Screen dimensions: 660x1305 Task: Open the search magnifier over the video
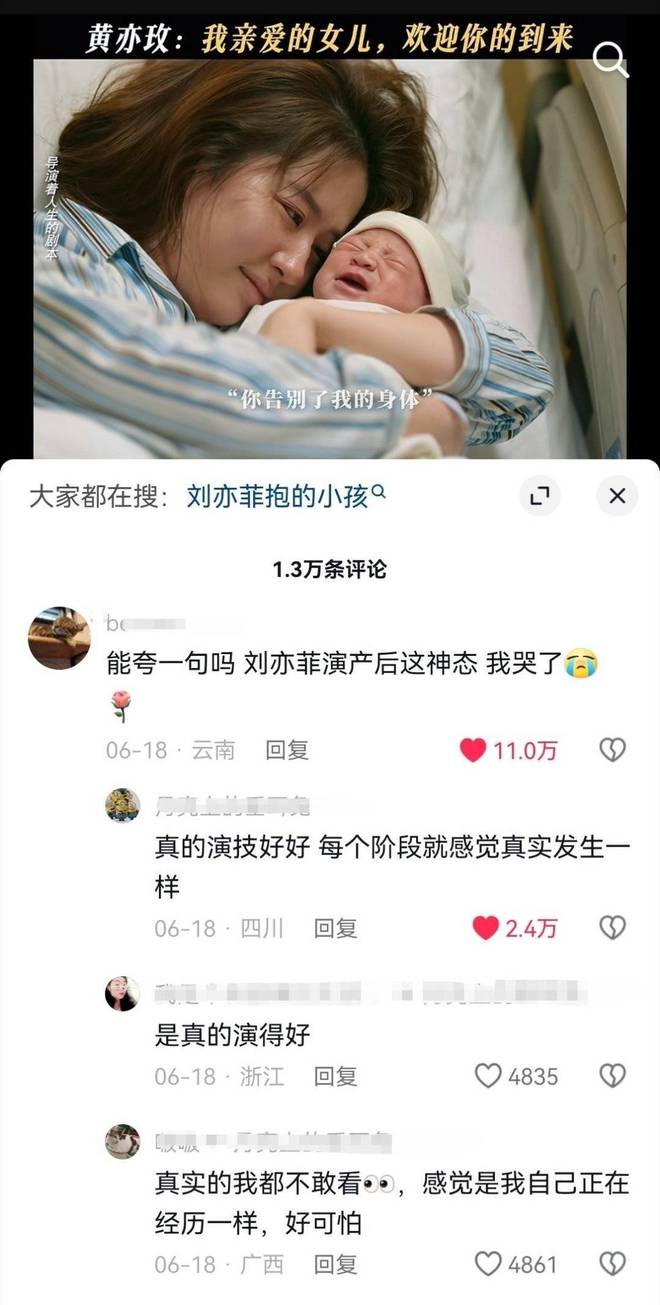point(610,61)
